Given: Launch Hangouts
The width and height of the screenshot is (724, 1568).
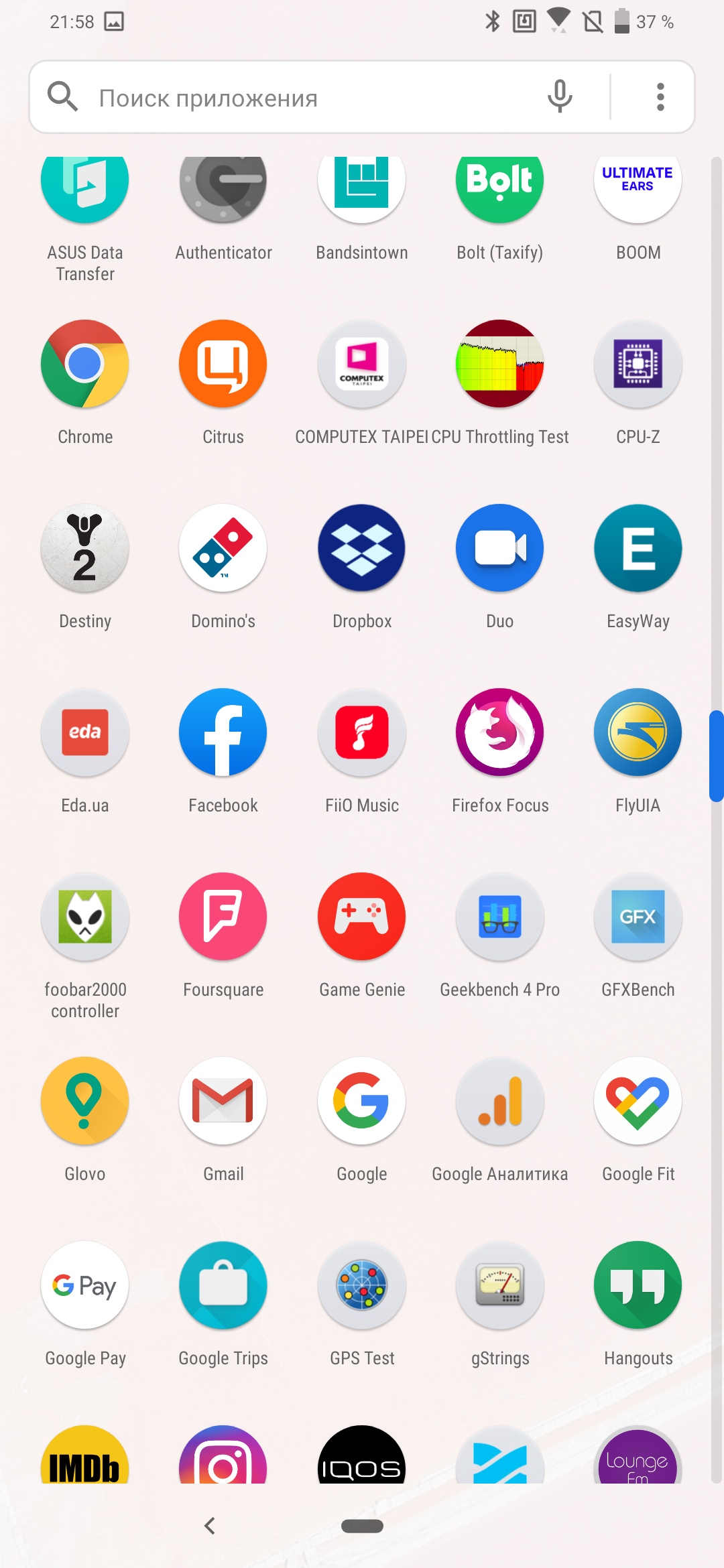Looking at the screenshot, I should click(x=638, y=1285).
